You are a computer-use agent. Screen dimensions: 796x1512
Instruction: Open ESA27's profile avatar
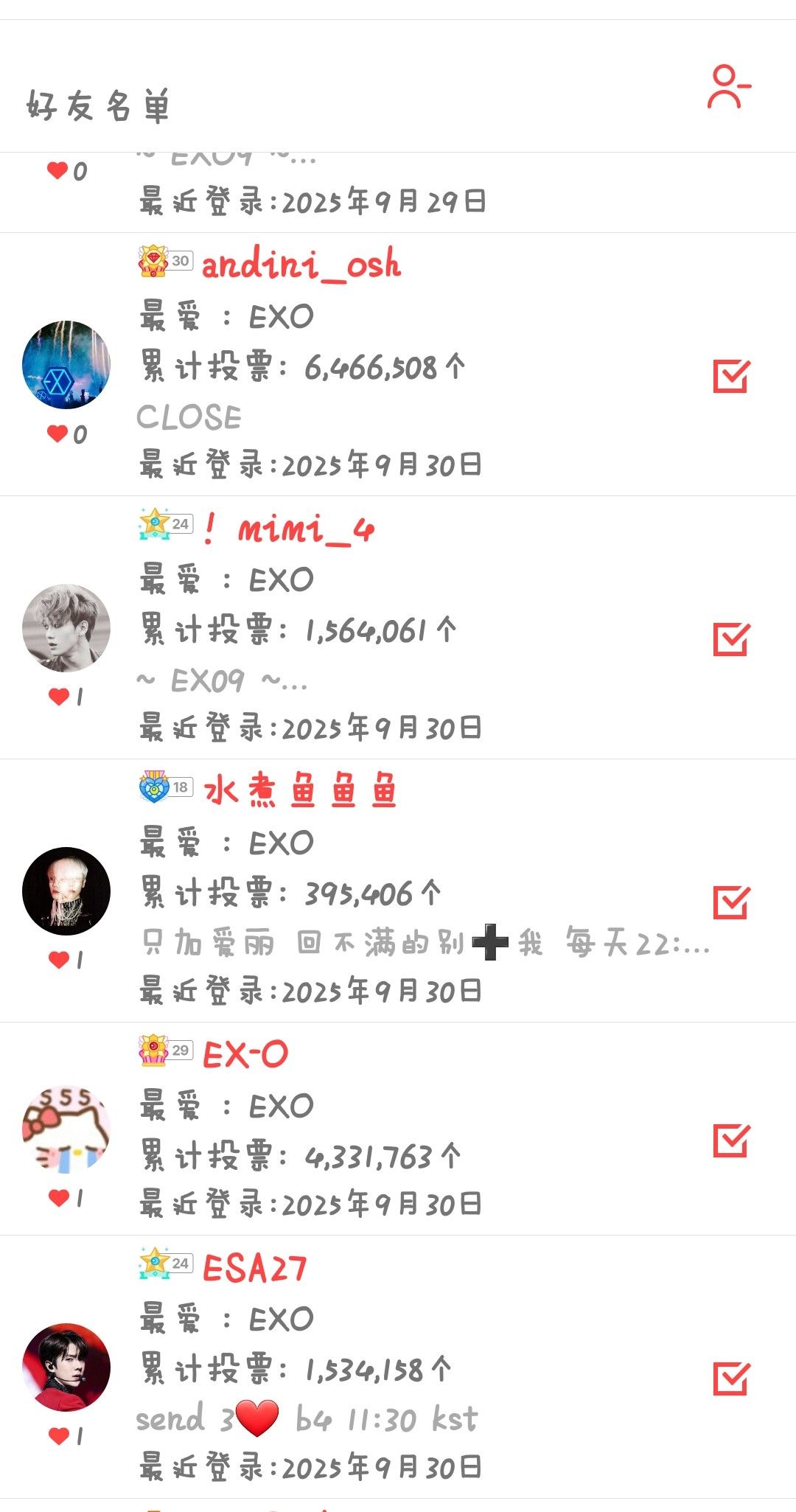[x=66, y=1368]
